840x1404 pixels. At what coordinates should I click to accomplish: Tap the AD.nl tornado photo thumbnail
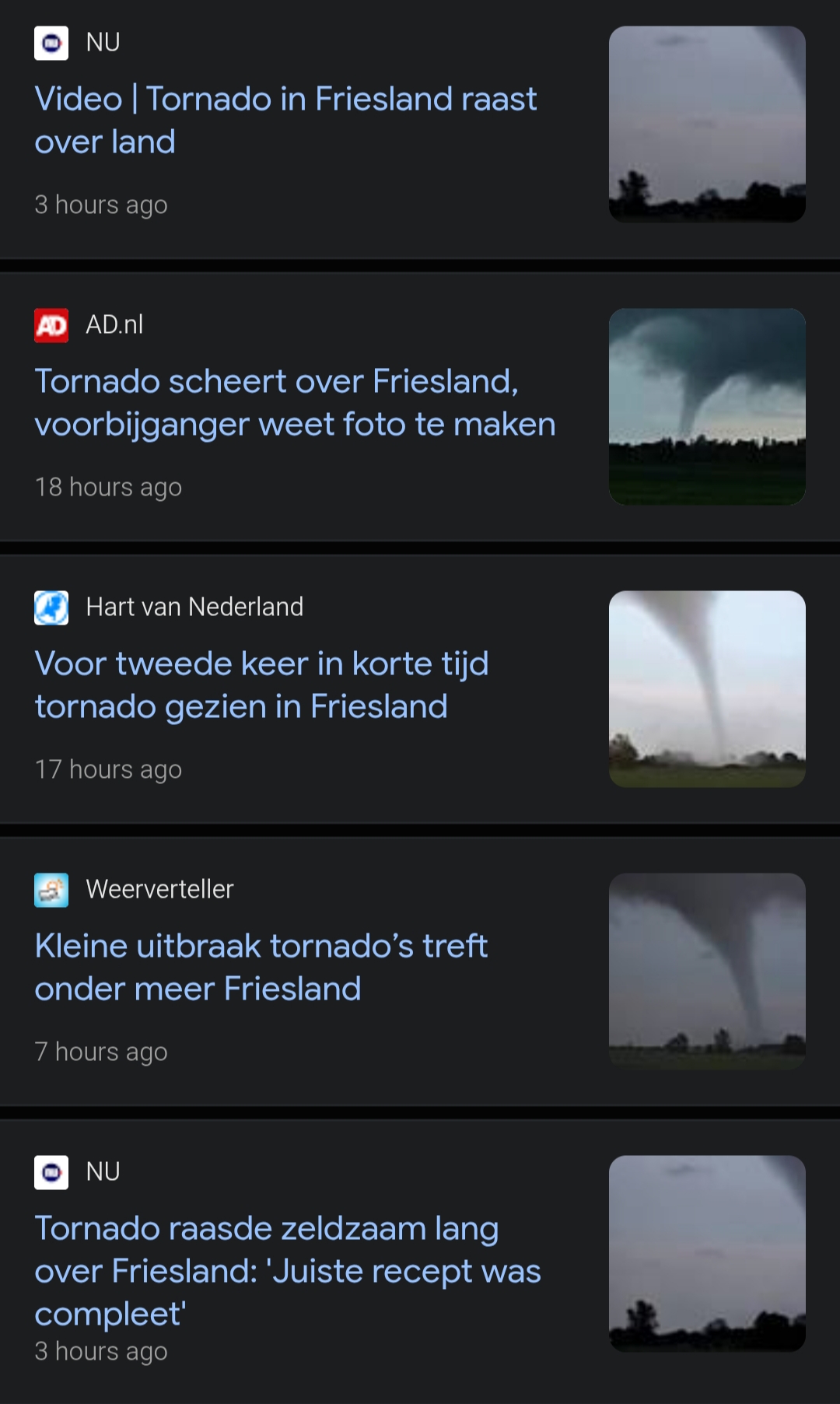click(707, 407)
